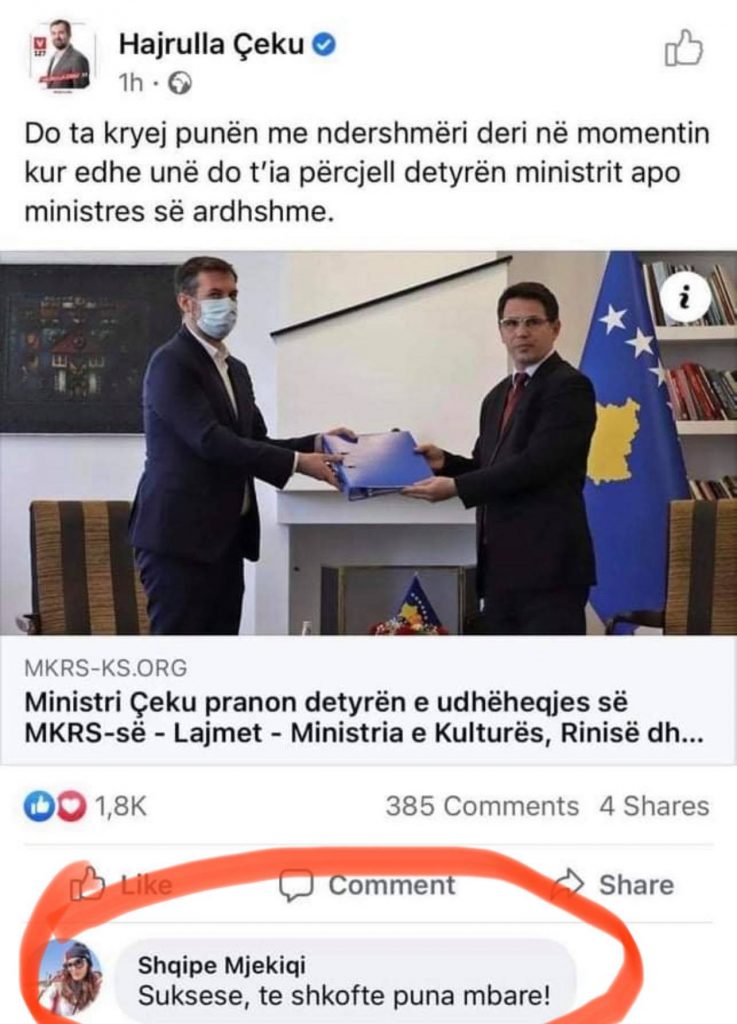Like the page with the thumbs-up icon

coord(684,48)
